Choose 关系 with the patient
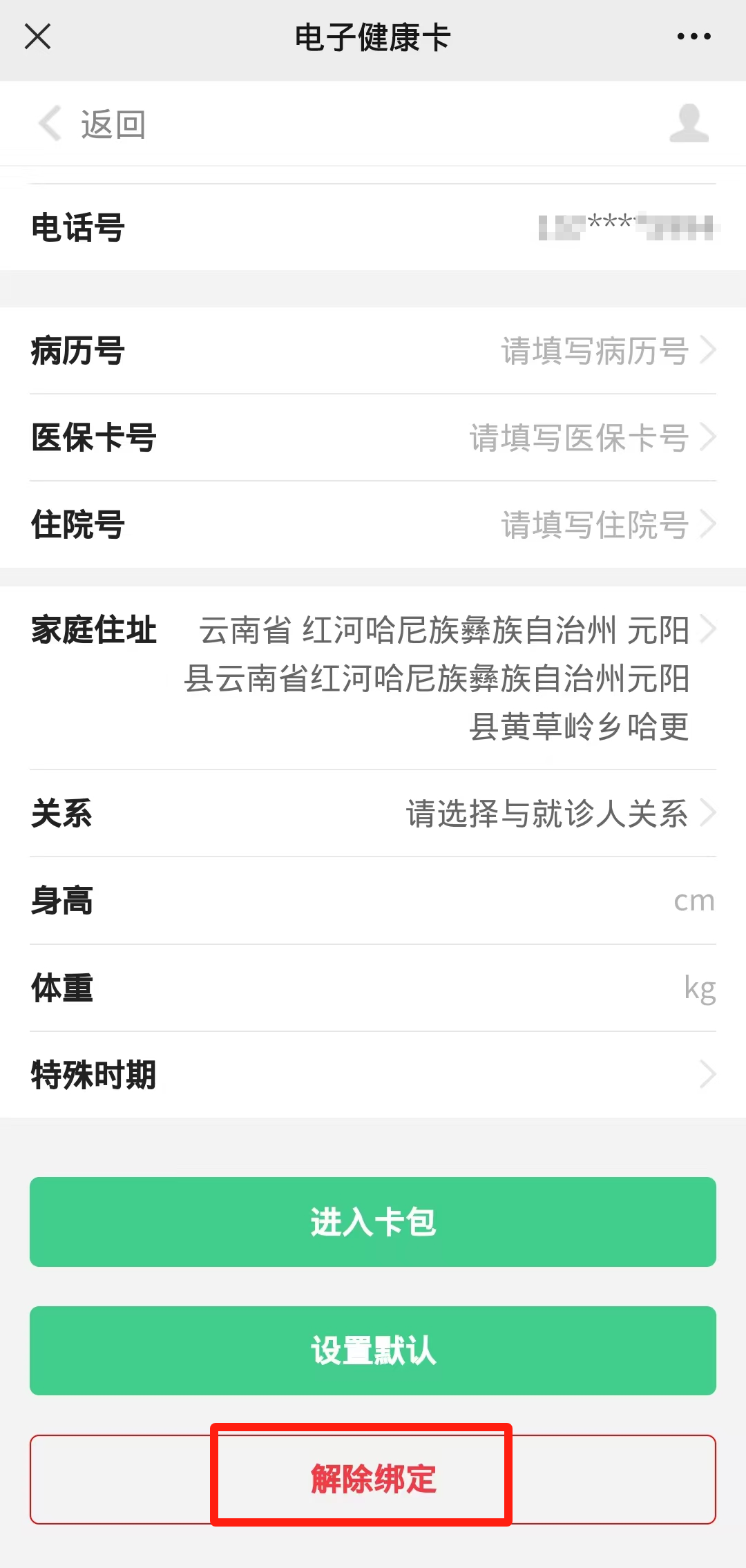Screen dimensions: 746x1568 click(546, 814)
